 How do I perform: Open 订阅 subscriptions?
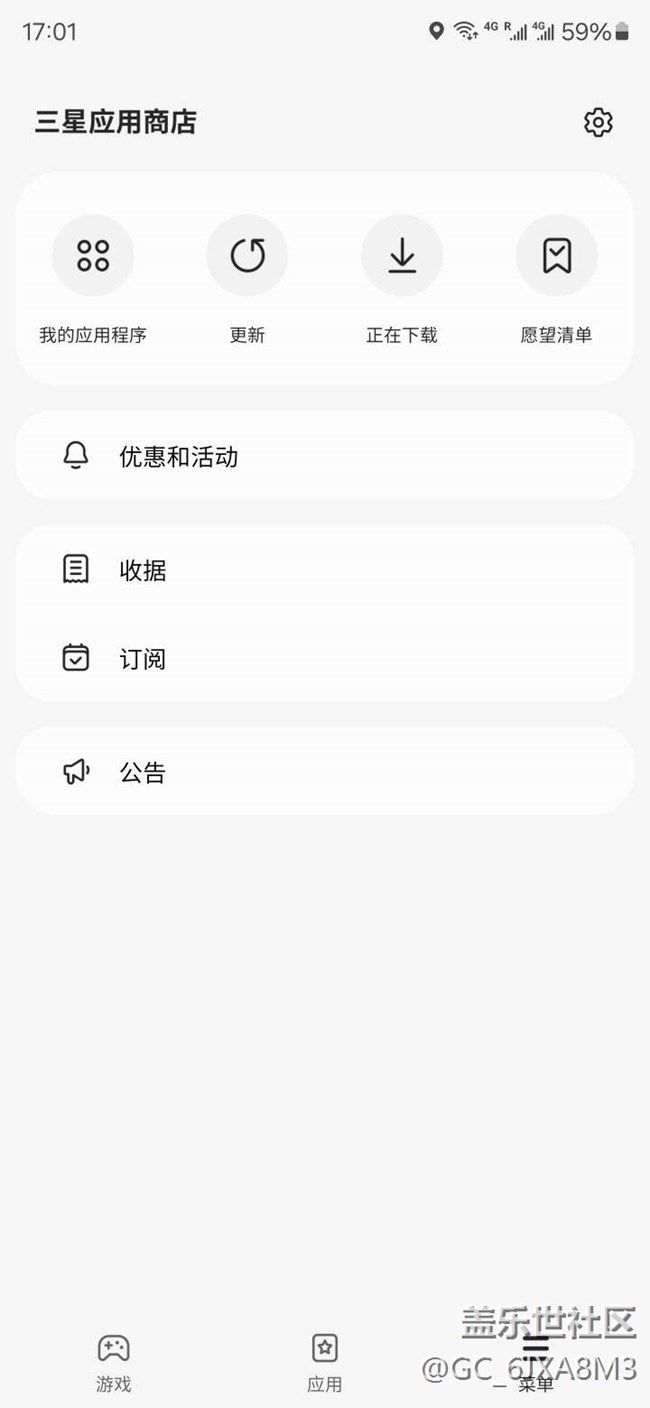324,658
